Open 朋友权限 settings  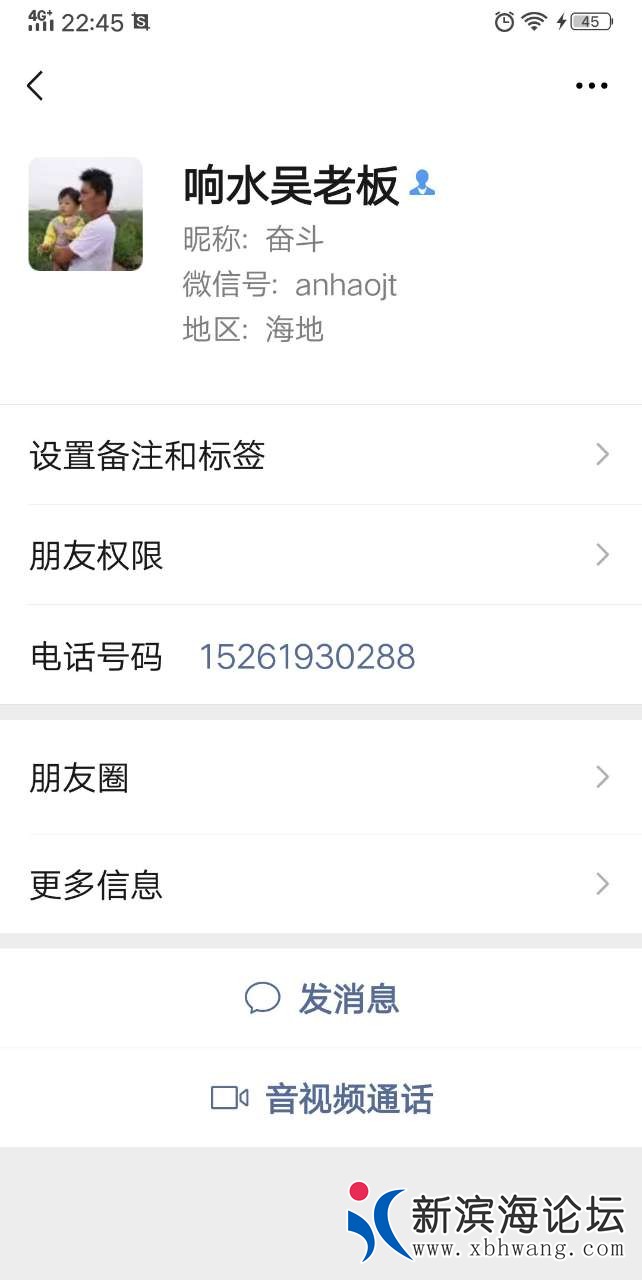point(320,556)
